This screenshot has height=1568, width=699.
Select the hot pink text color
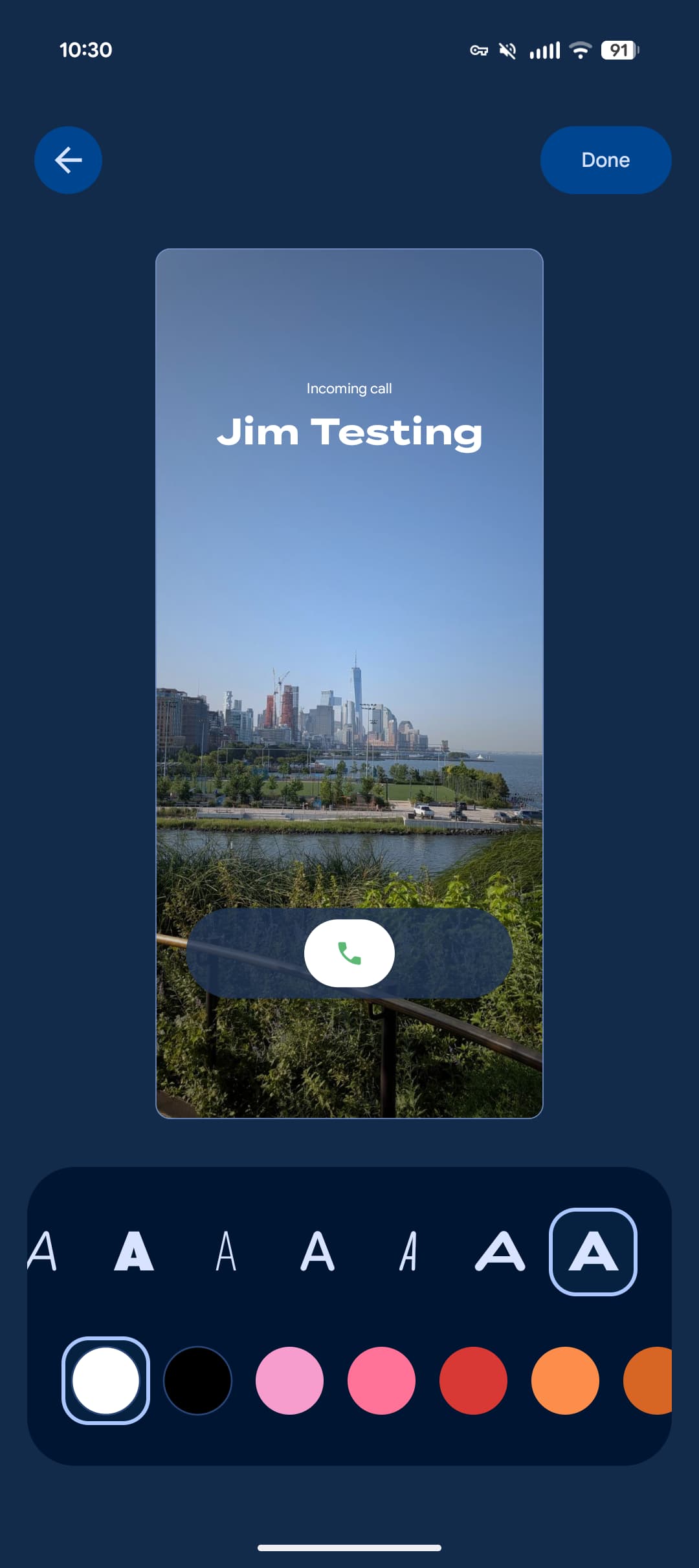click(x=381, y=1380)
